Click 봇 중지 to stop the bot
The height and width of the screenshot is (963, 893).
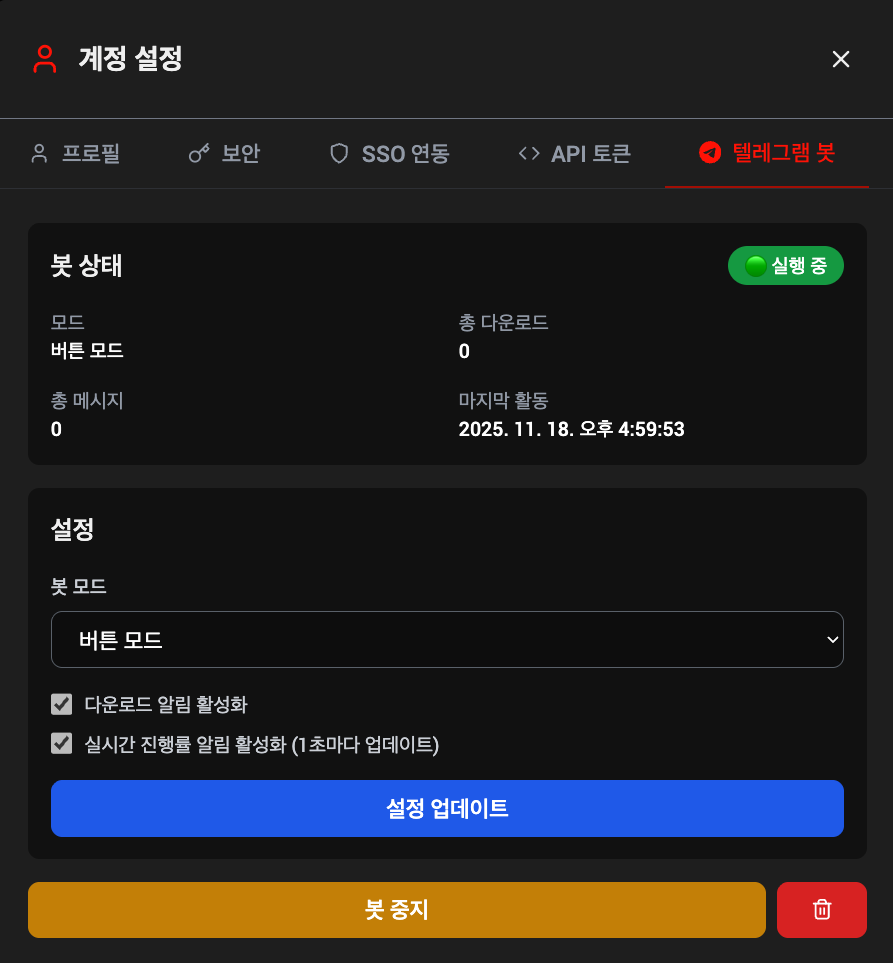click(396, 909)
